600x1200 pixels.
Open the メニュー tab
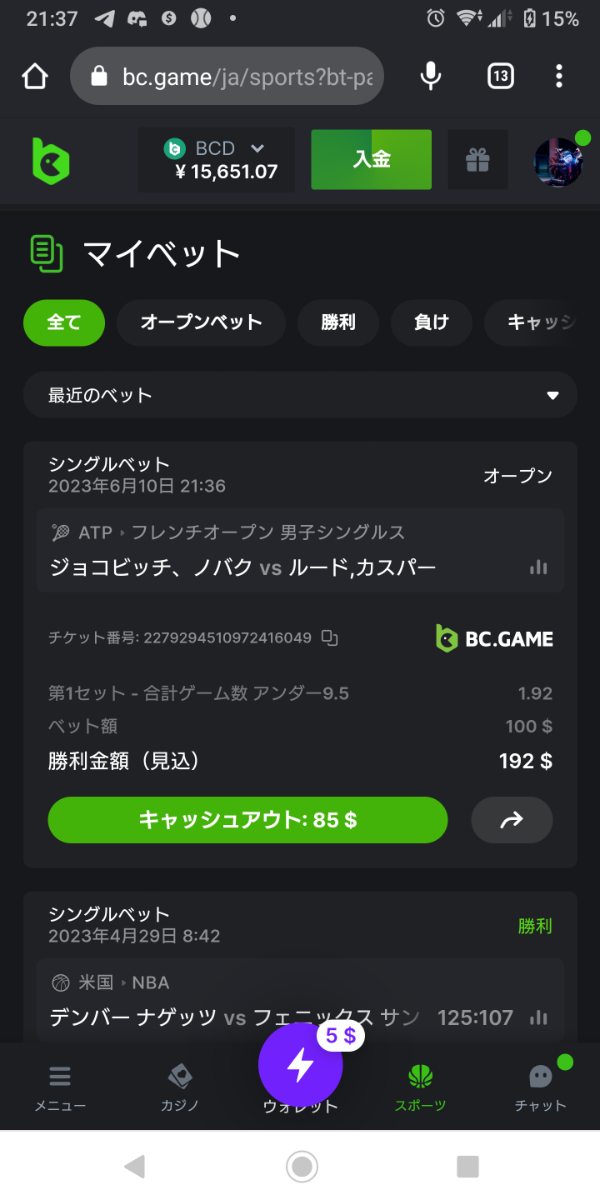(60, 1087)
